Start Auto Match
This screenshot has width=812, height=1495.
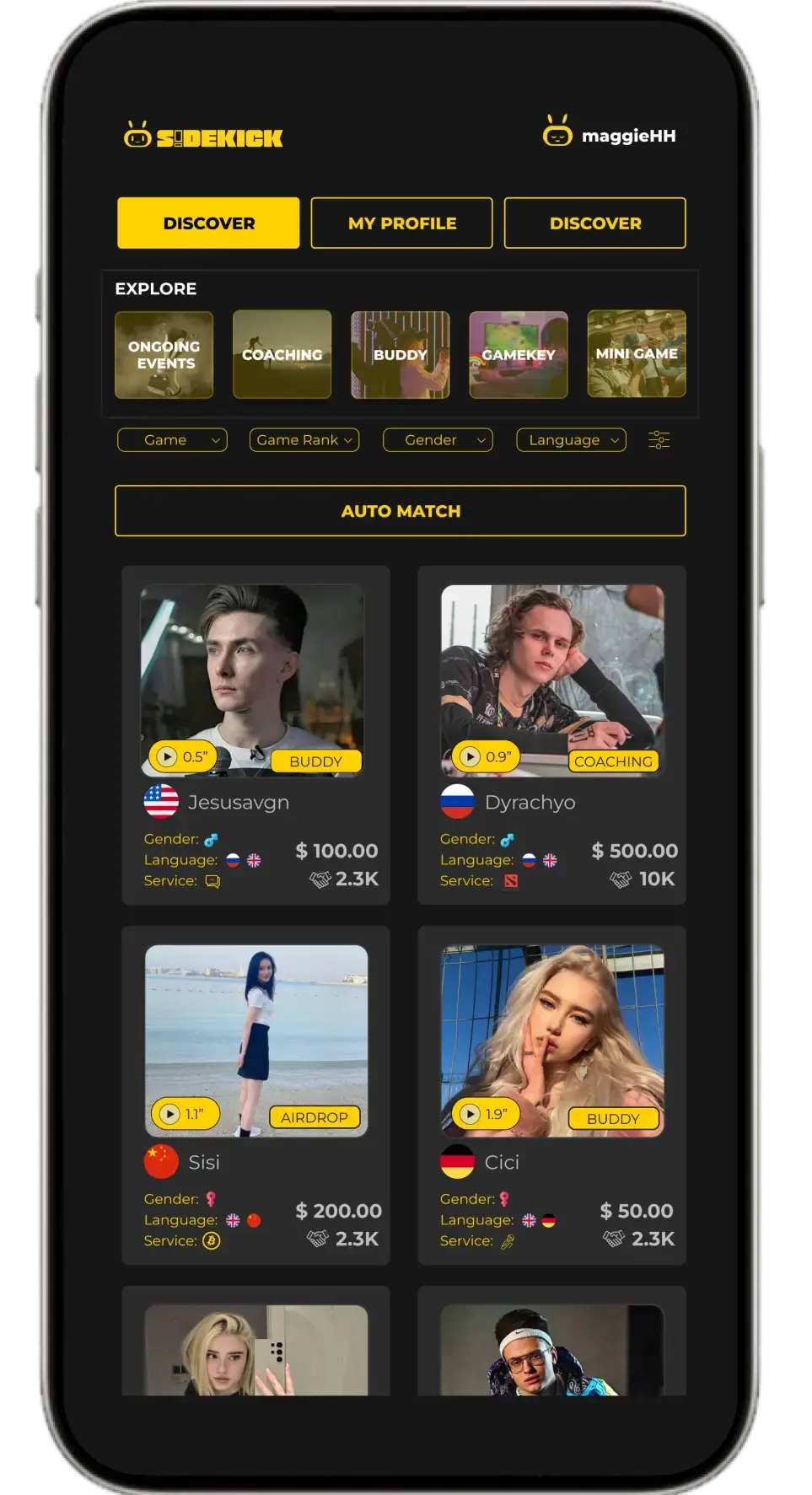[401, 511]
